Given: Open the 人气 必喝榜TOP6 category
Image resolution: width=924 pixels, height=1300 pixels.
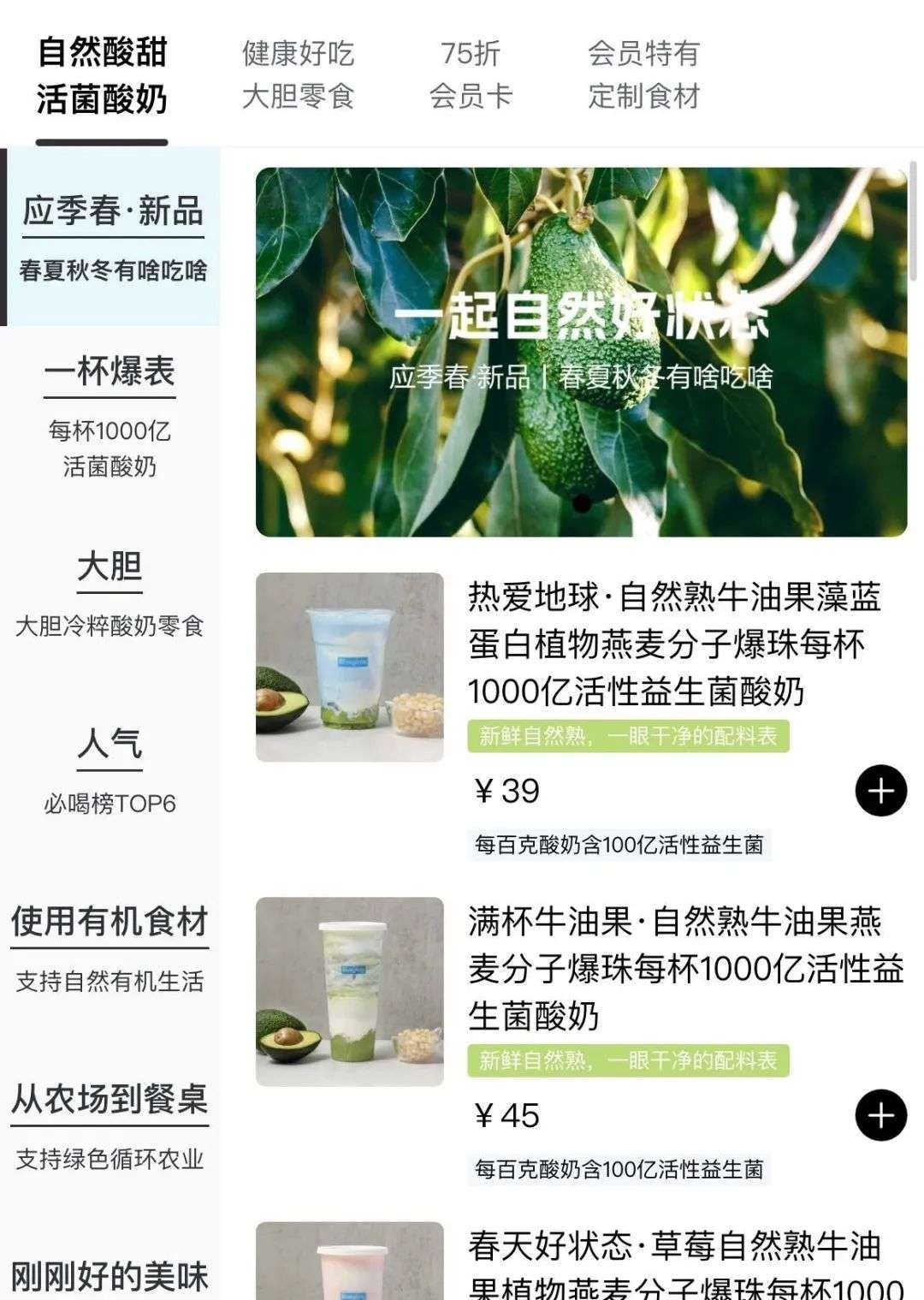Looking at the screenshot, I should pos(110,769).
